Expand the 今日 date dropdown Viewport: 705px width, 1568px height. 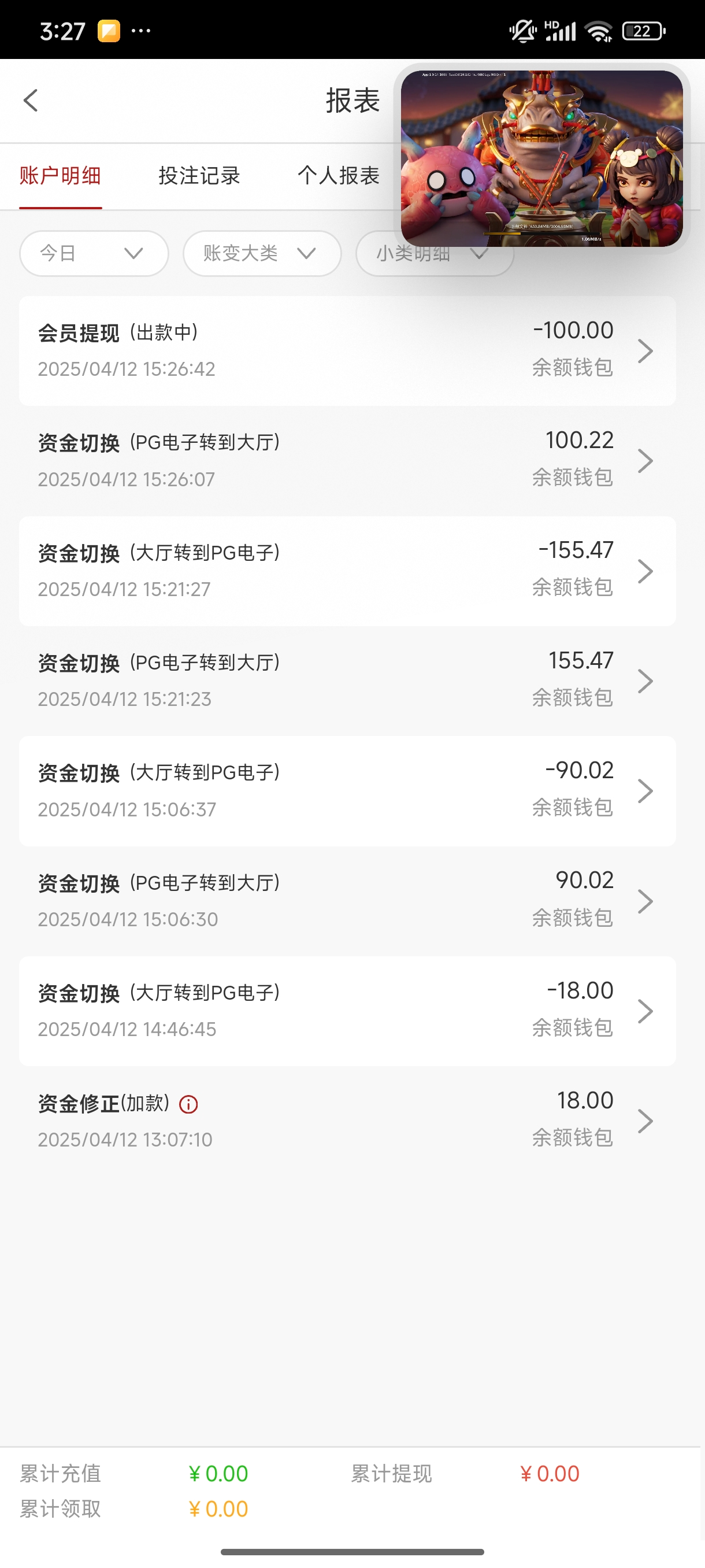pos(94,253)
